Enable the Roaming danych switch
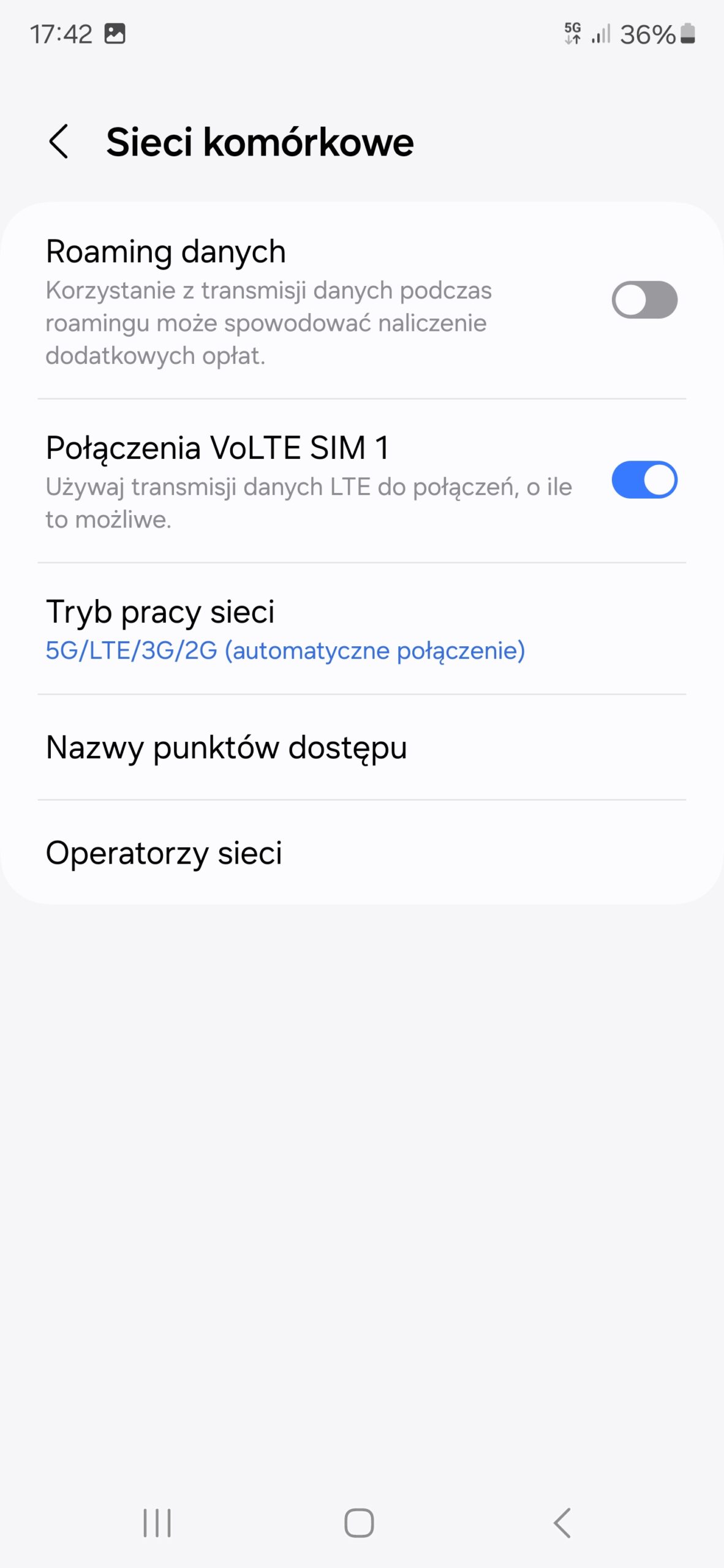The width and height of the screenshot is (724, 1568). 644,300
